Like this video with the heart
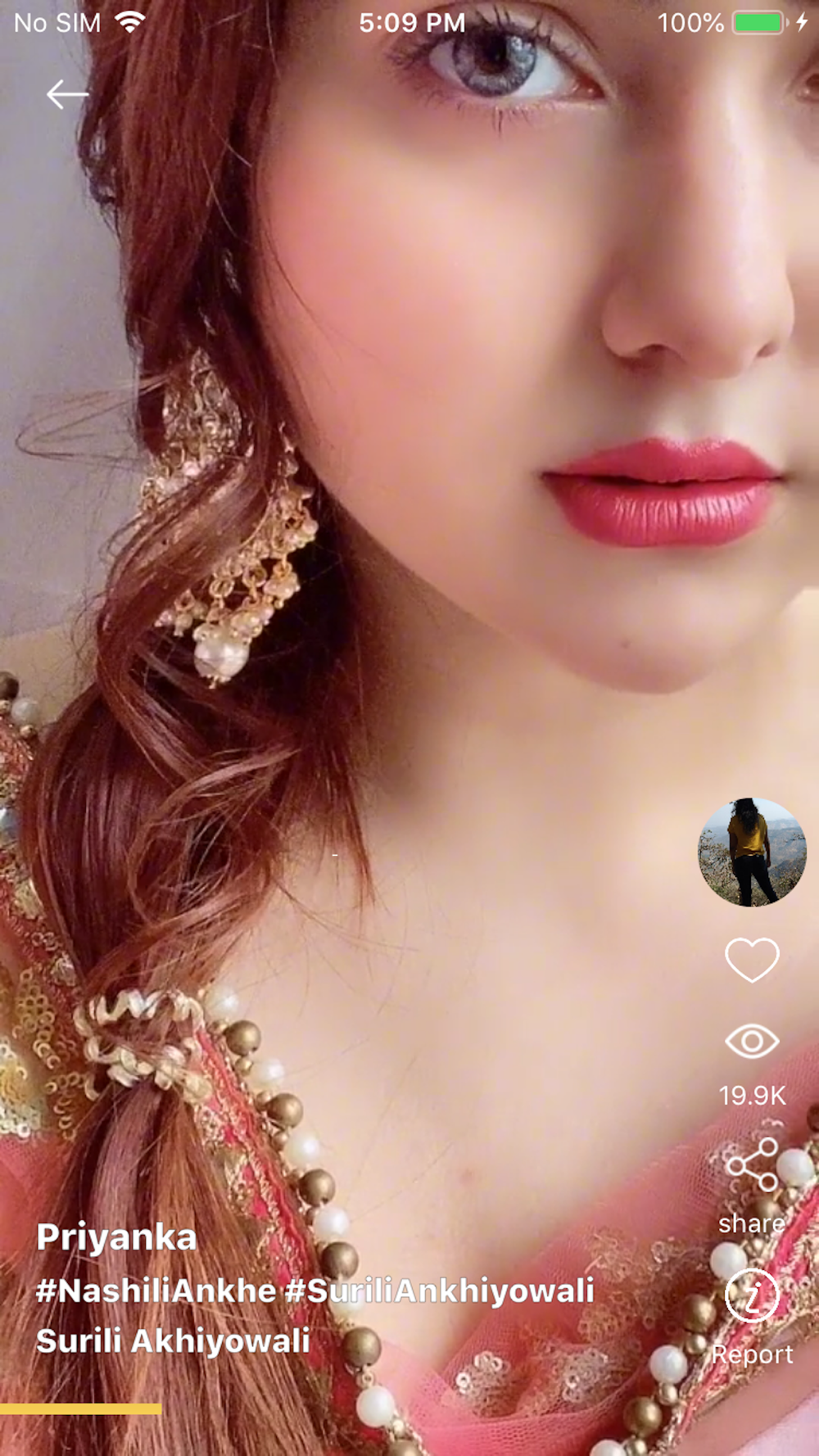The width and height of the screenshot is (819, 1456). coord(752,959)
